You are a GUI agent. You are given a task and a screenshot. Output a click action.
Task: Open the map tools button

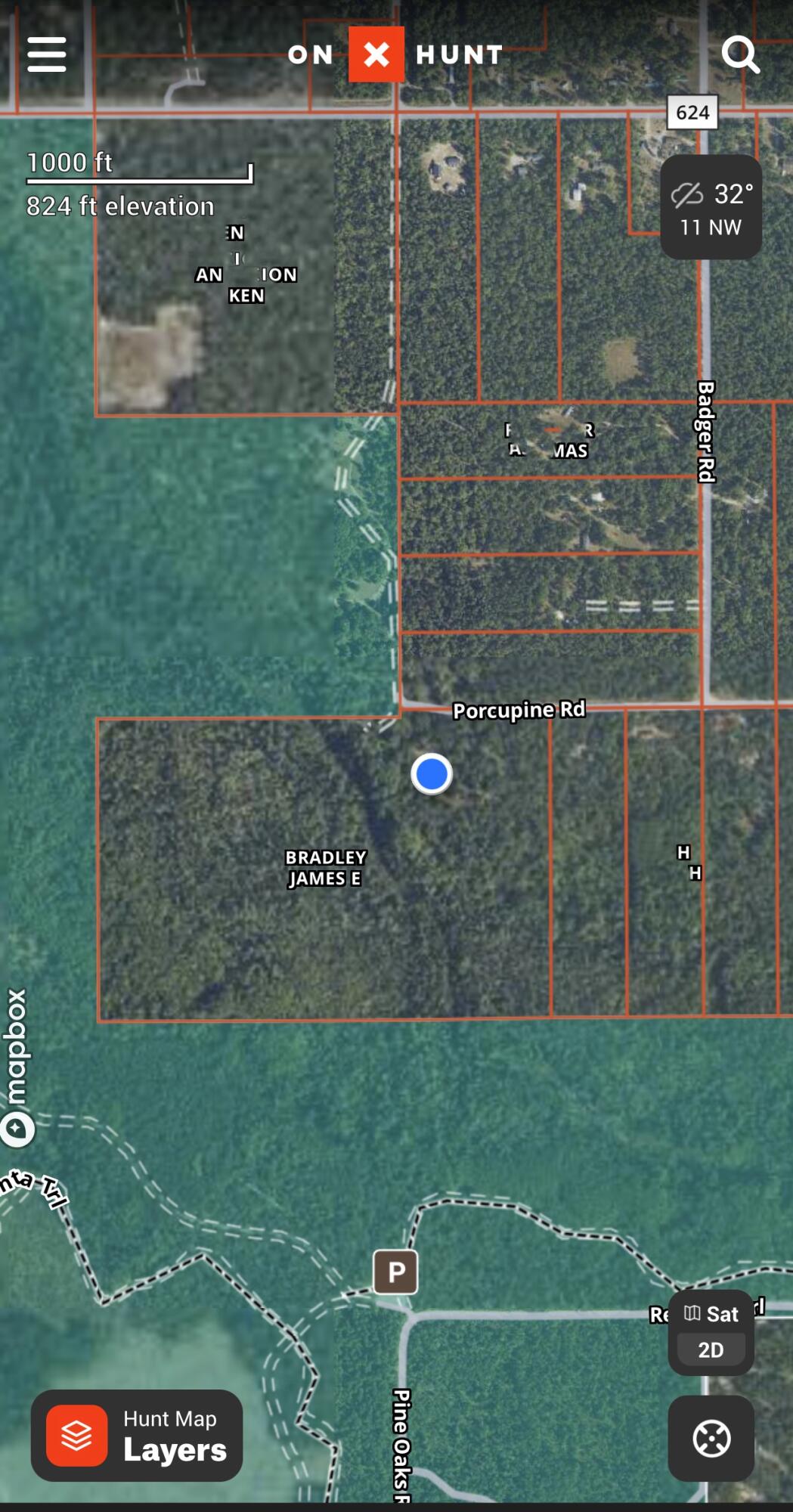point(711,1438)
